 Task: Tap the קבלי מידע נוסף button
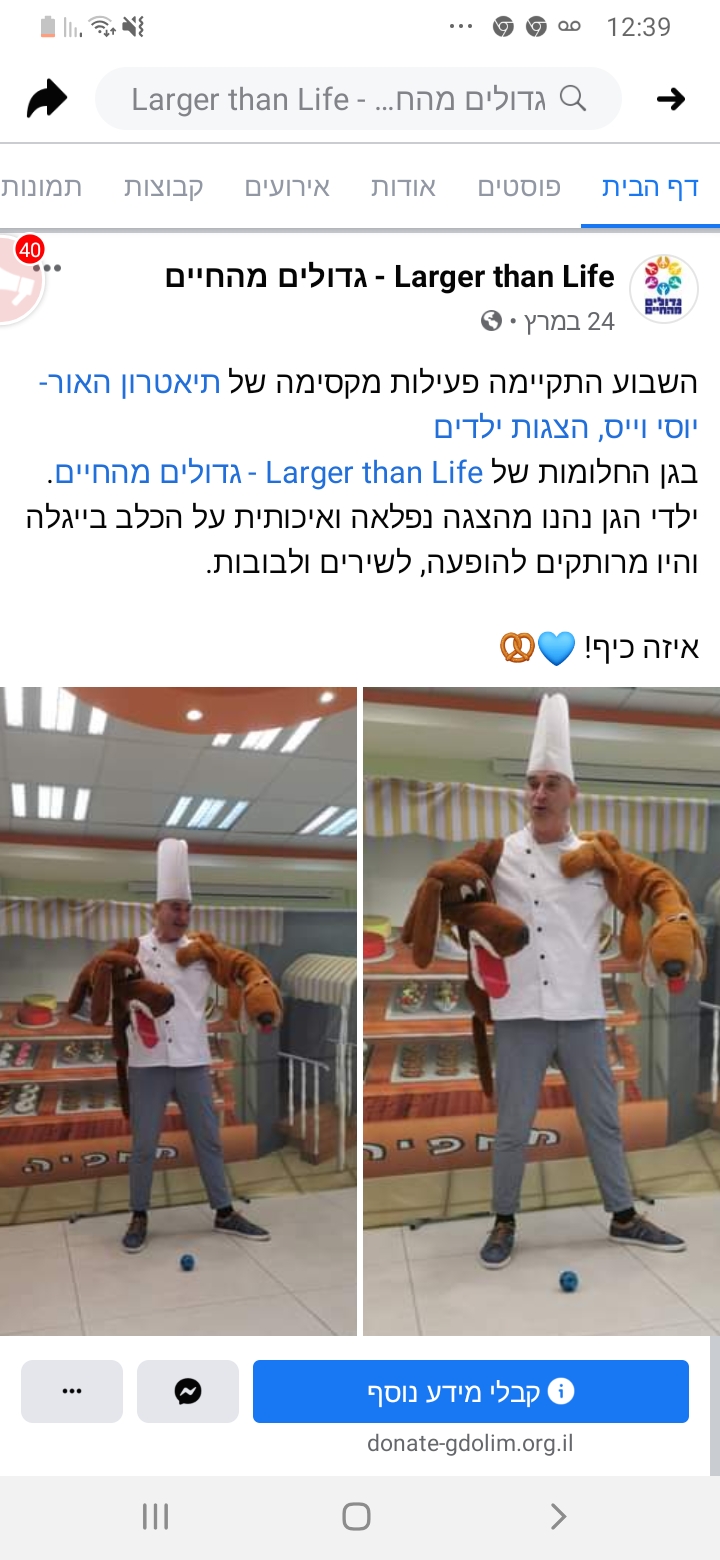tap(471, 1391)
